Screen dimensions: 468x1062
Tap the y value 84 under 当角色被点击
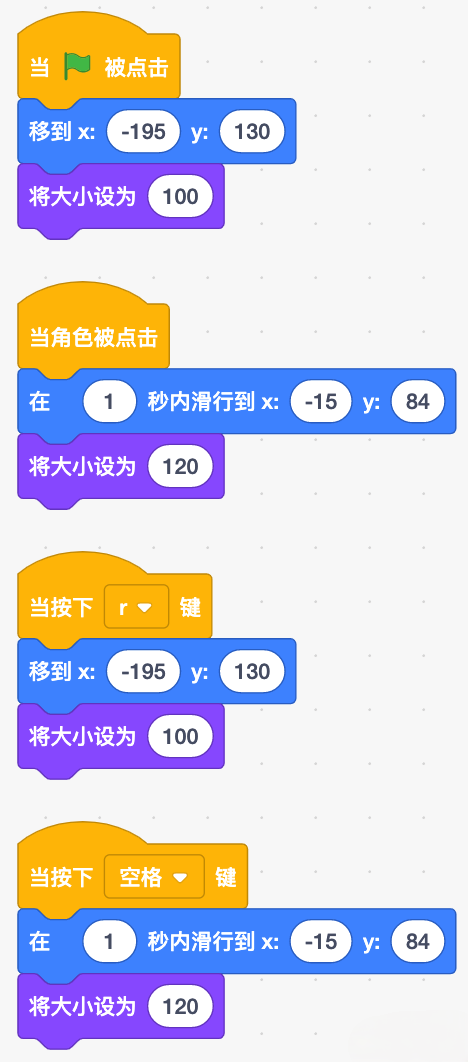pos(418,402)
